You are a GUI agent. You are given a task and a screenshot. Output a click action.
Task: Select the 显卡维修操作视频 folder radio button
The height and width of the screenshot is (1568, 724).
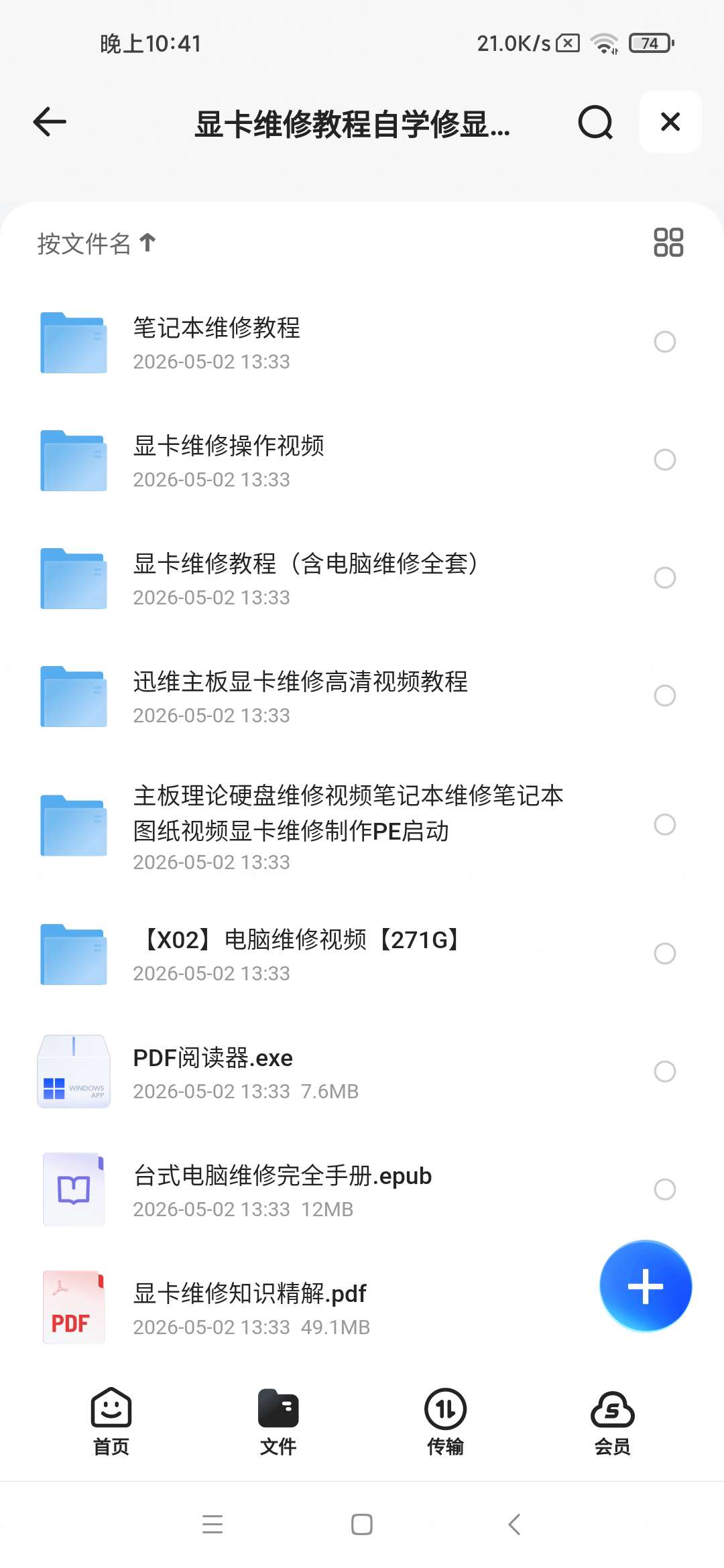click(664, 460)
